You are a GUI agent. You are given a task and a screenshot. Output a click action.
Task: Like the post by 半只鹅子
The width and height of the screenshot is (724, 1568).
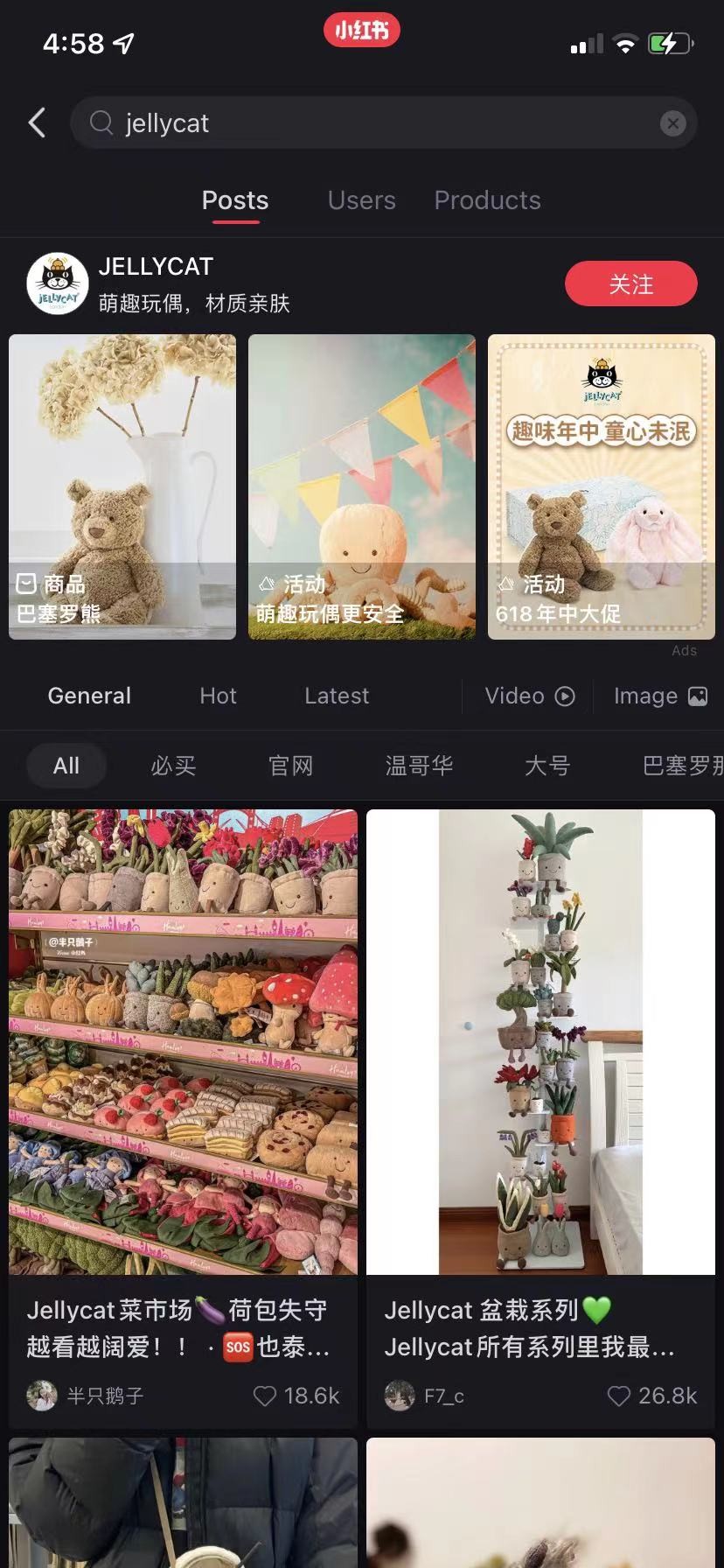[x=265, y=1396]
